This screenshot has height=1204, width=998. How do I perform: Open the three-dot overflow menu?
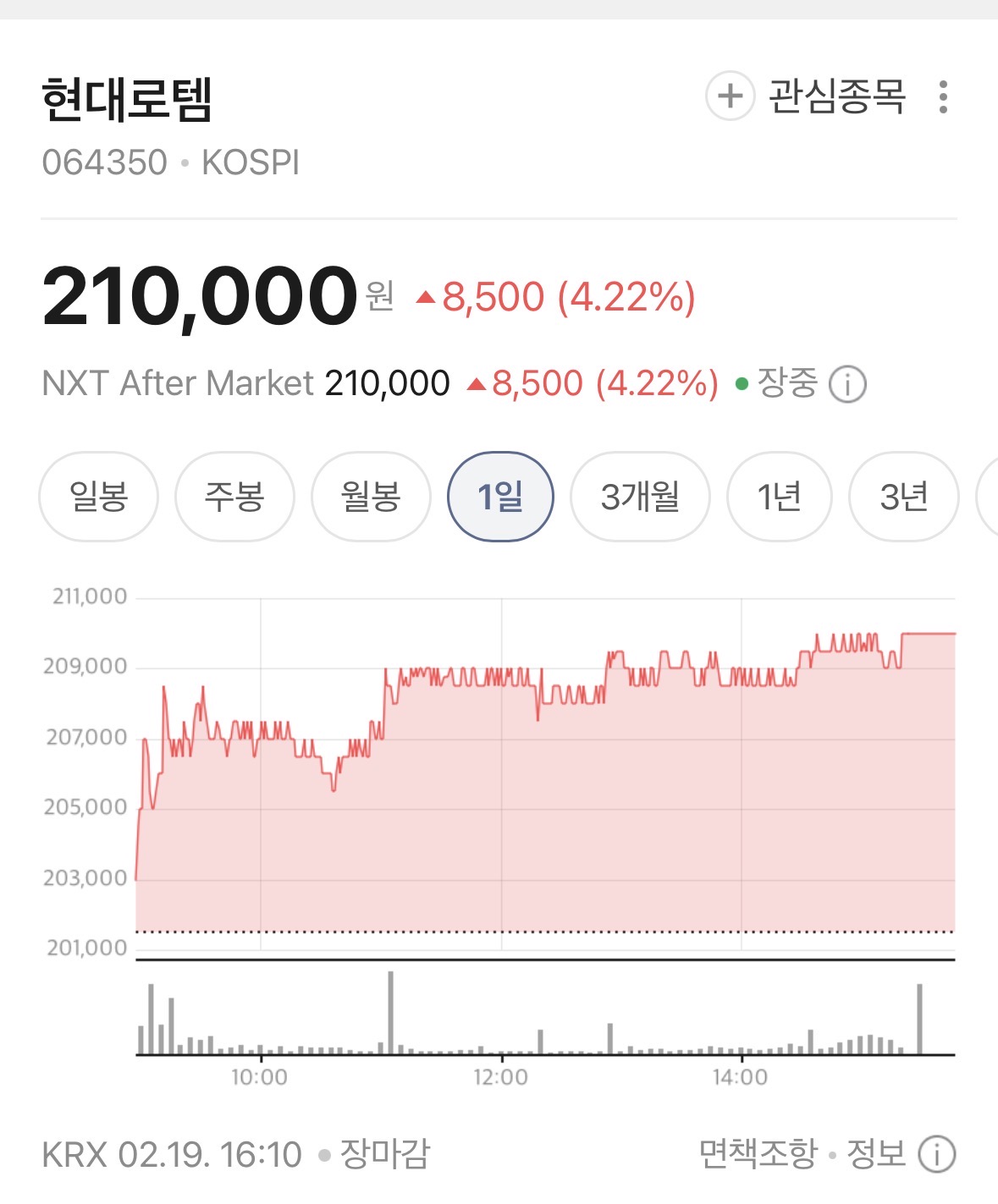[x=943, y=96]
